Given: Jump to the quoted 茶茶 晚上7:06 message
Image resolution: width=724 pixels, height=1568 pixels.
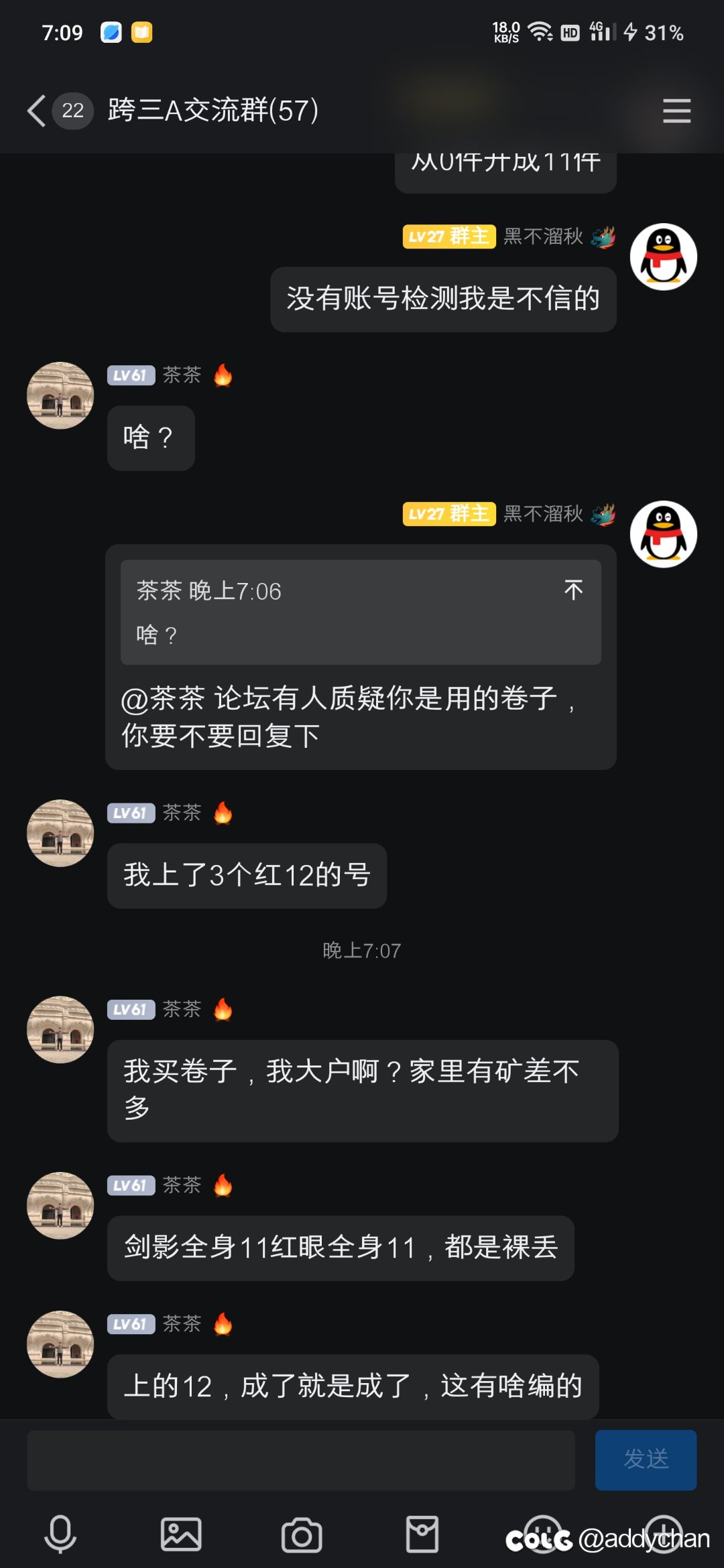Looking at the screenshot, I should pos(573,590).
